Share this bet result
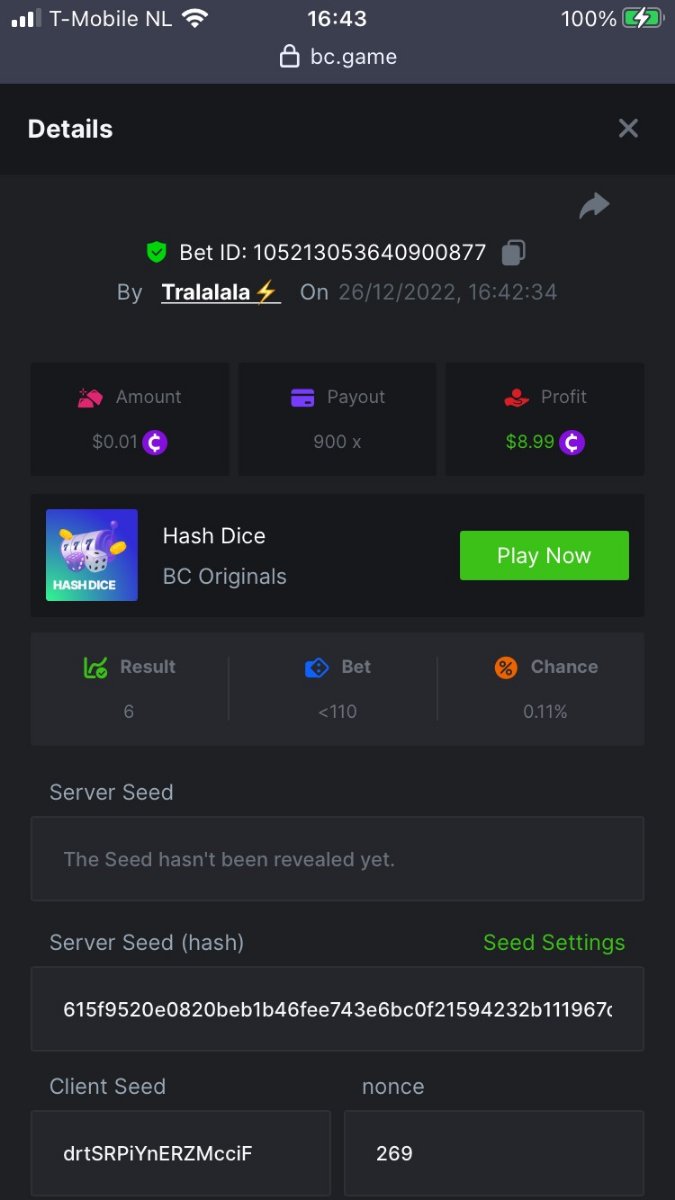 [594, 206]
